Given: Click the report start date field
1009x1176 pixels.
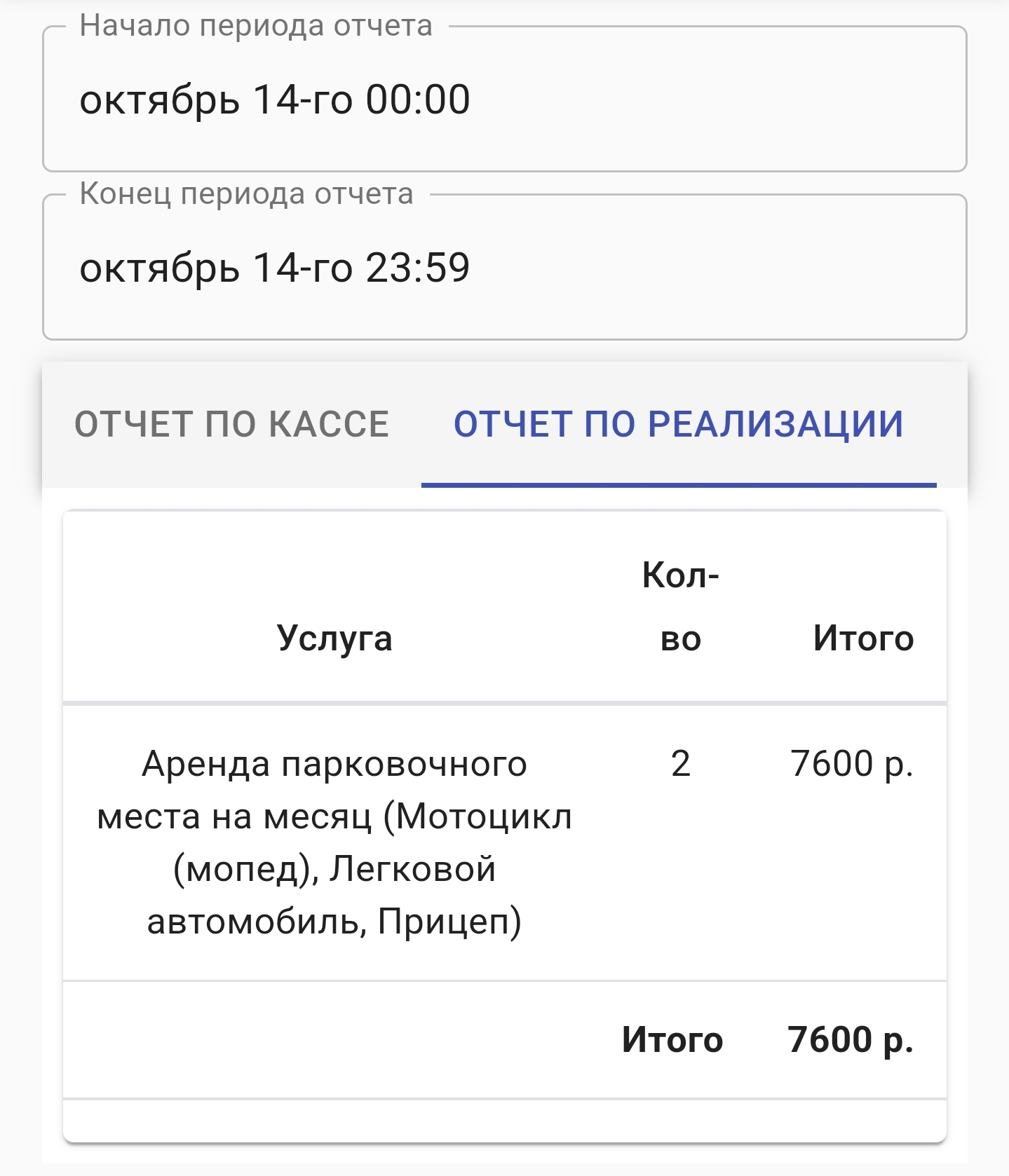Looking at the screenshot, I should click(503, 102).
